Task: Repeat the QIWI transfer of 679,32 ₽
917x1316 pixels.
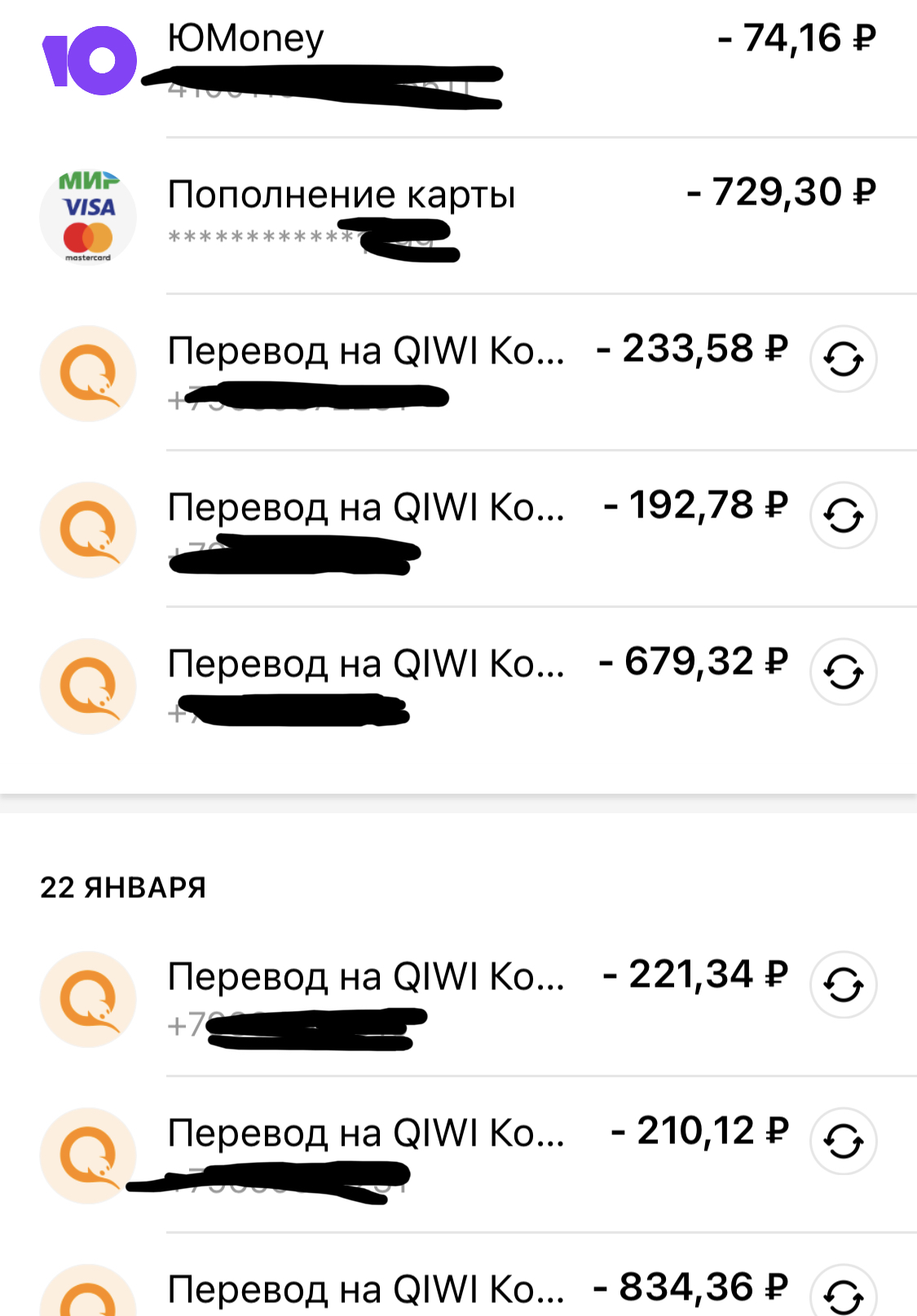Action: pyautogui.click(x=843, y=672)
